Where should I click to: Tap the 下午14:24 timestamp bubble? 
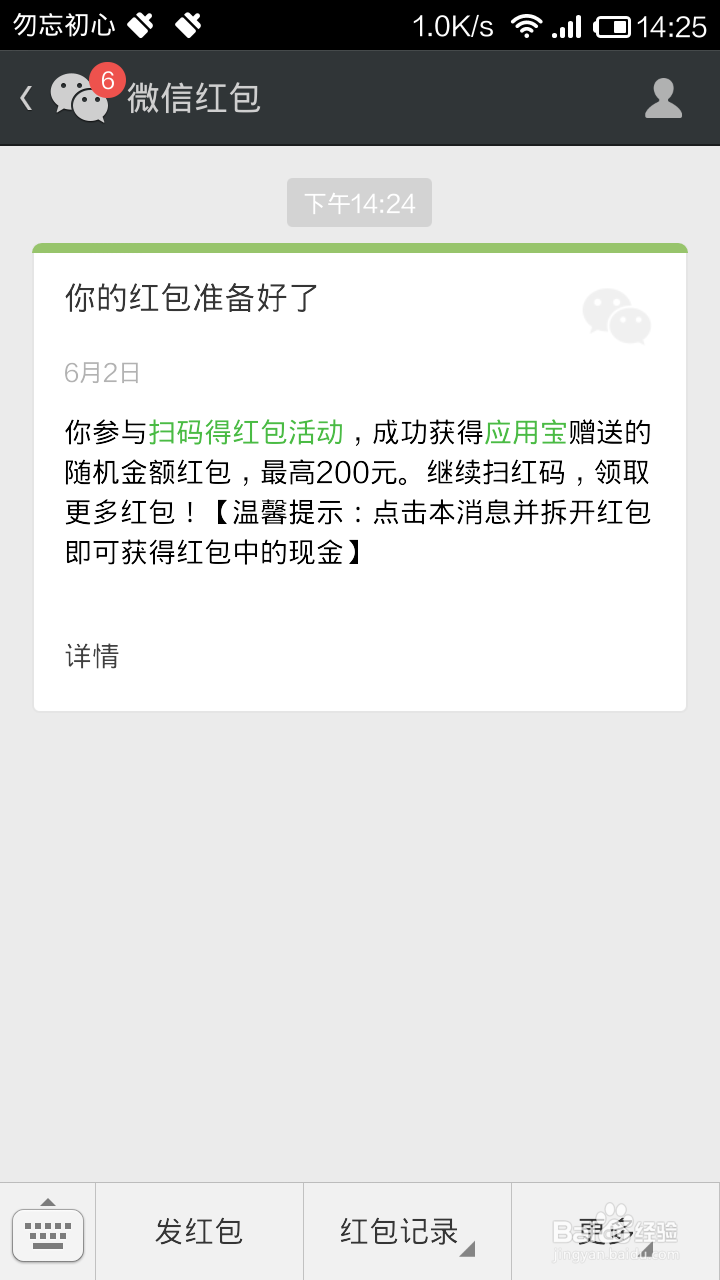359,202
